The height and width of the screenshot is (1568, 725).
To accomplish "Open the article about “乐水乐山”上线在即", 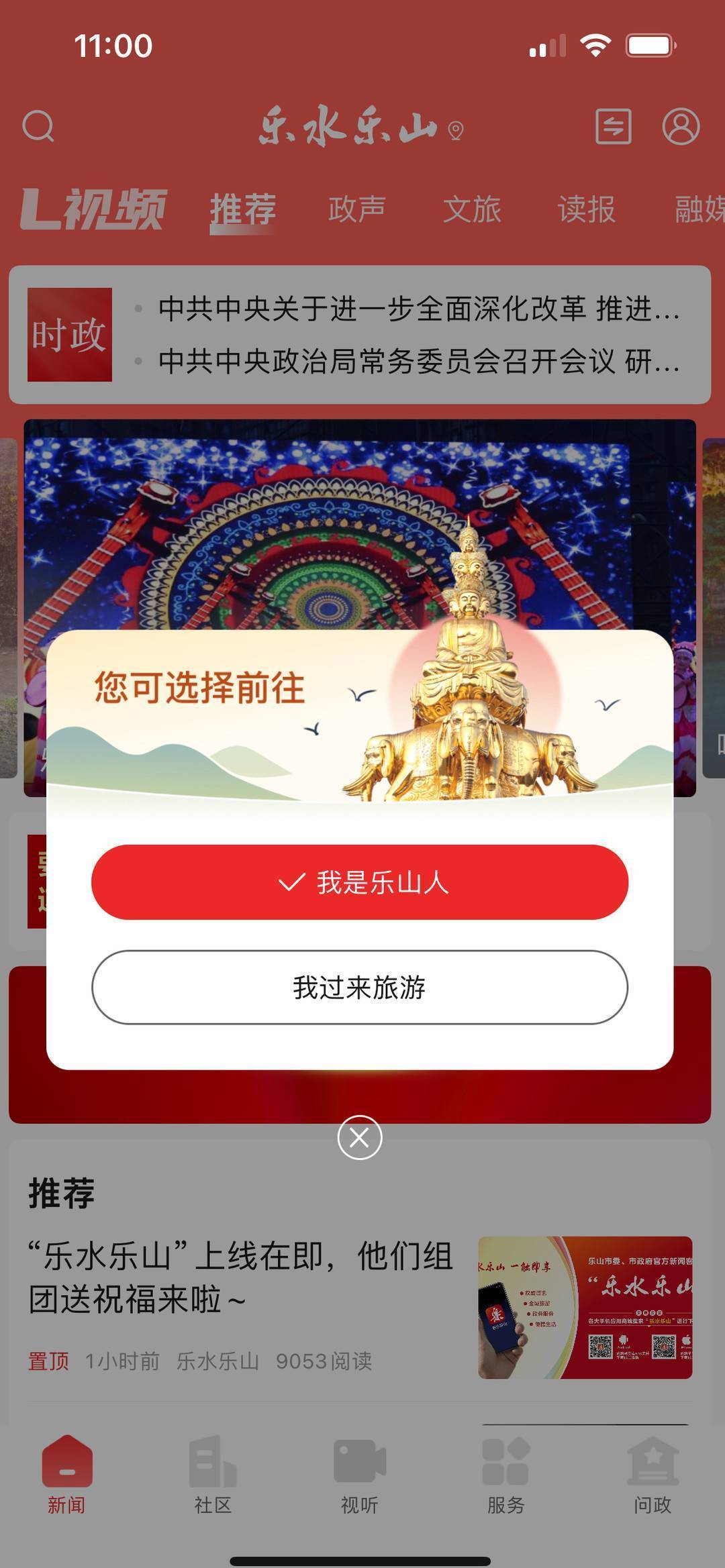I will (x=242, y=1277).
